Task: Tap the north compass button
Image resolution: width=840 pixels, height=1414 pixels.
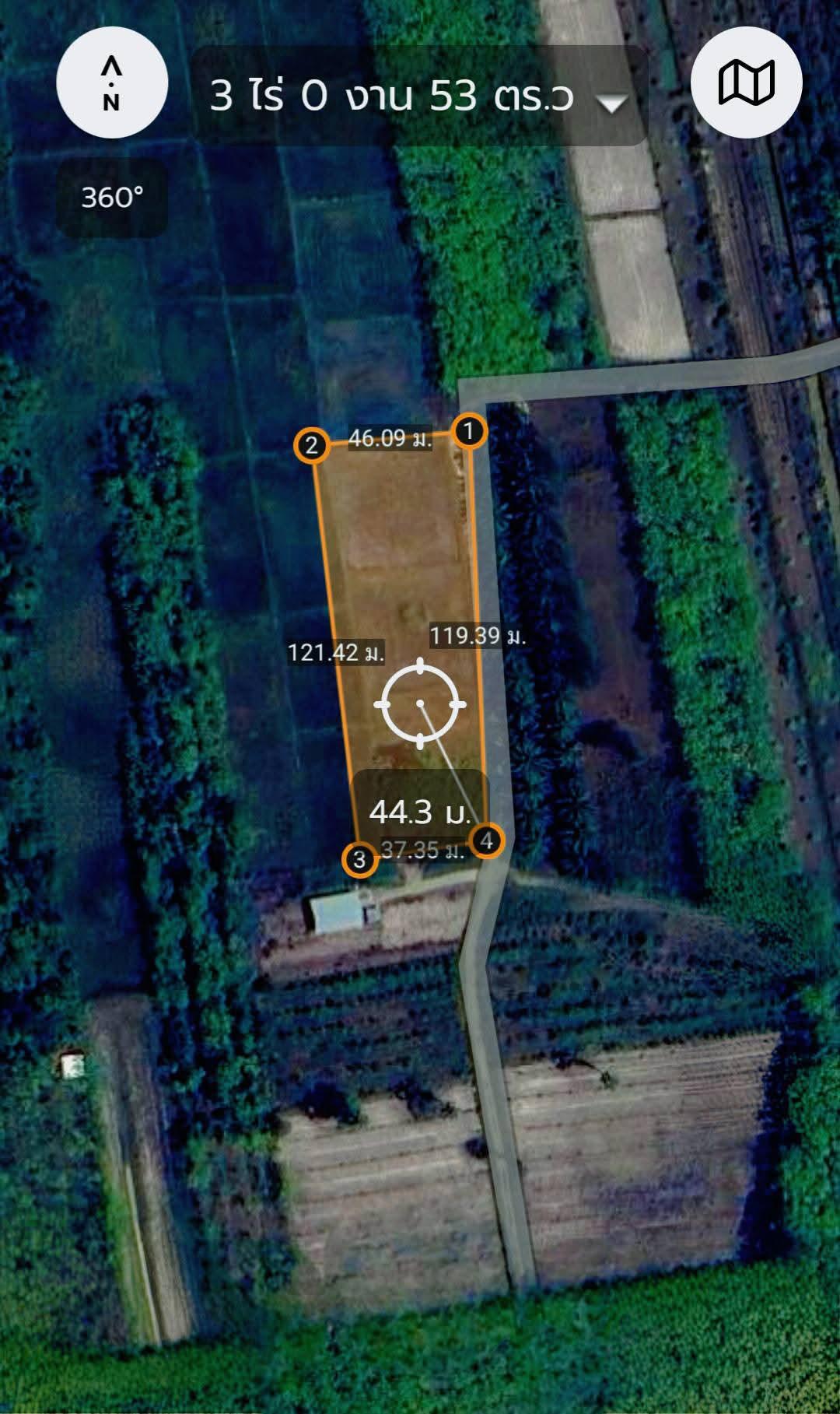Action: [112, 82]
